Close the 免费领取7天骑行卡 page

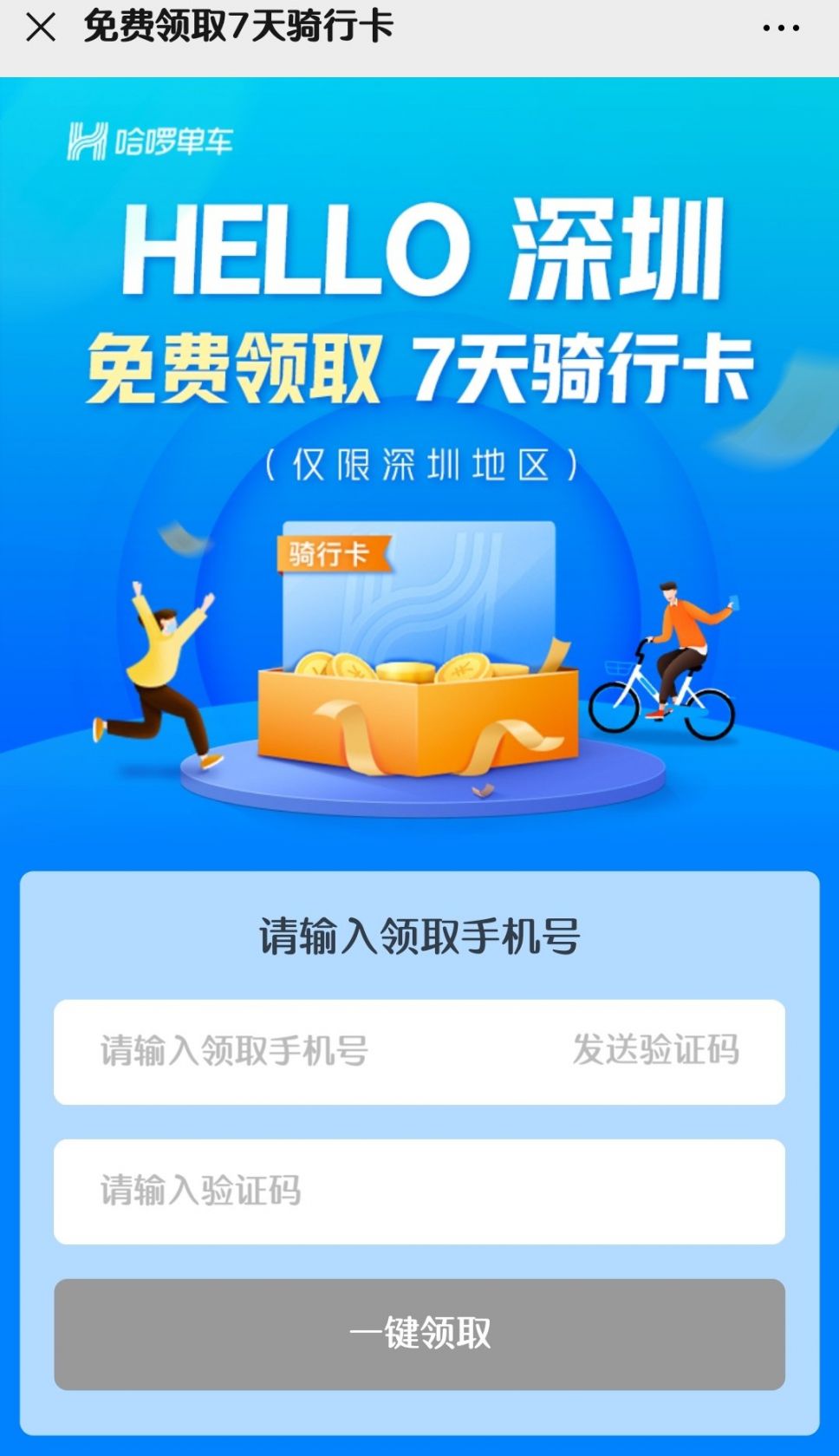click(41, 28)
